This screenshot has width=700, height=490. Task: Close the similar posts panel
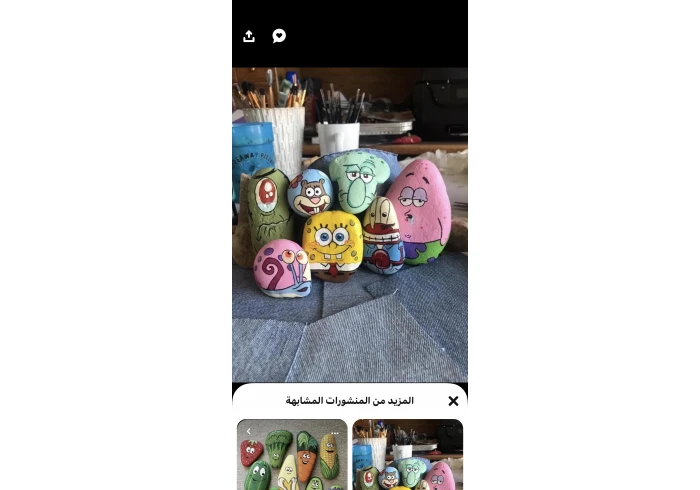tap(453, 401)
